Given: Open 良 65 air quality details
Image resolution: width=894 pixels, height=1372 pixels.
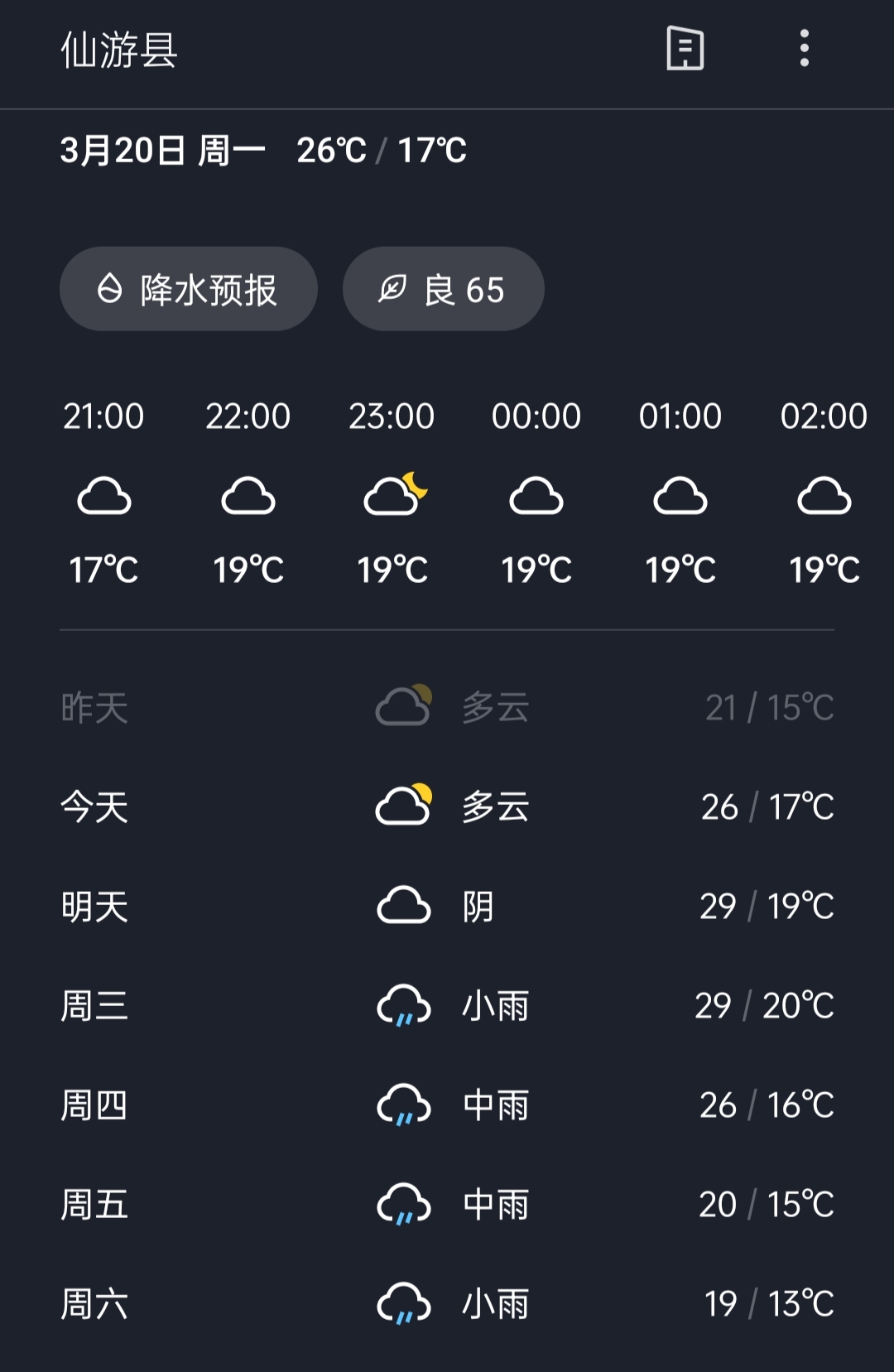Looking at the screenshot, I should (443, 289).
